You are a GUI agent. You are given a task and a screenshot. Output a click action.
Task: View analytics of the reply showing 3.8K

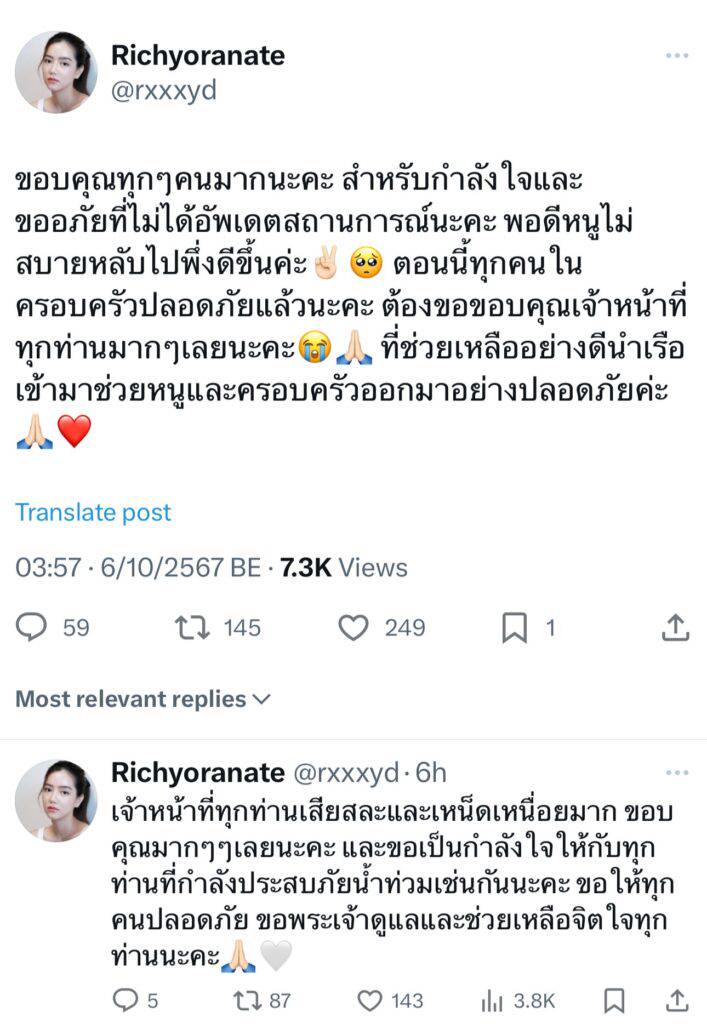(x=492, y=1000)
